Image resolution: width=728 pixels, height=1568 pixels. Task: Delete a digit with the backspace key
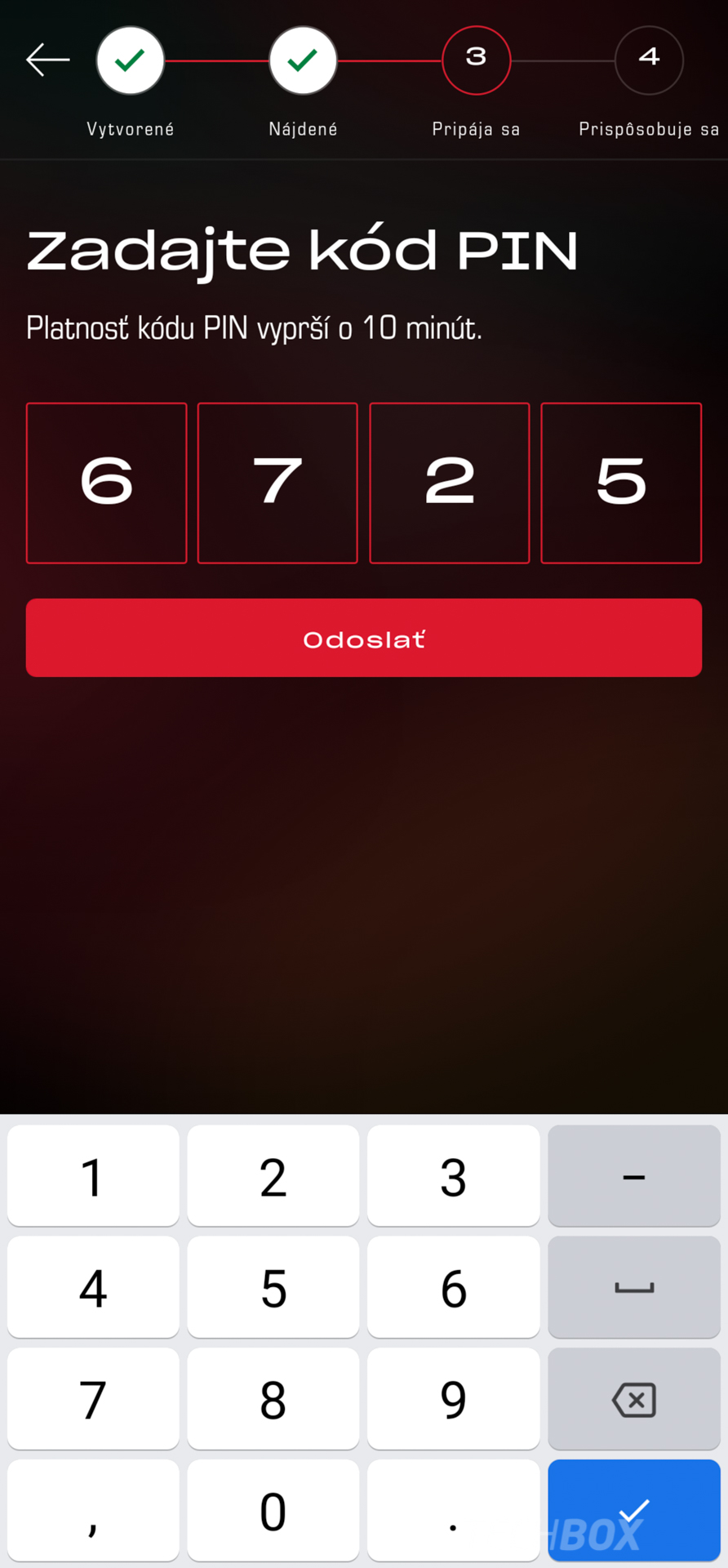(x=634, y=1399)
